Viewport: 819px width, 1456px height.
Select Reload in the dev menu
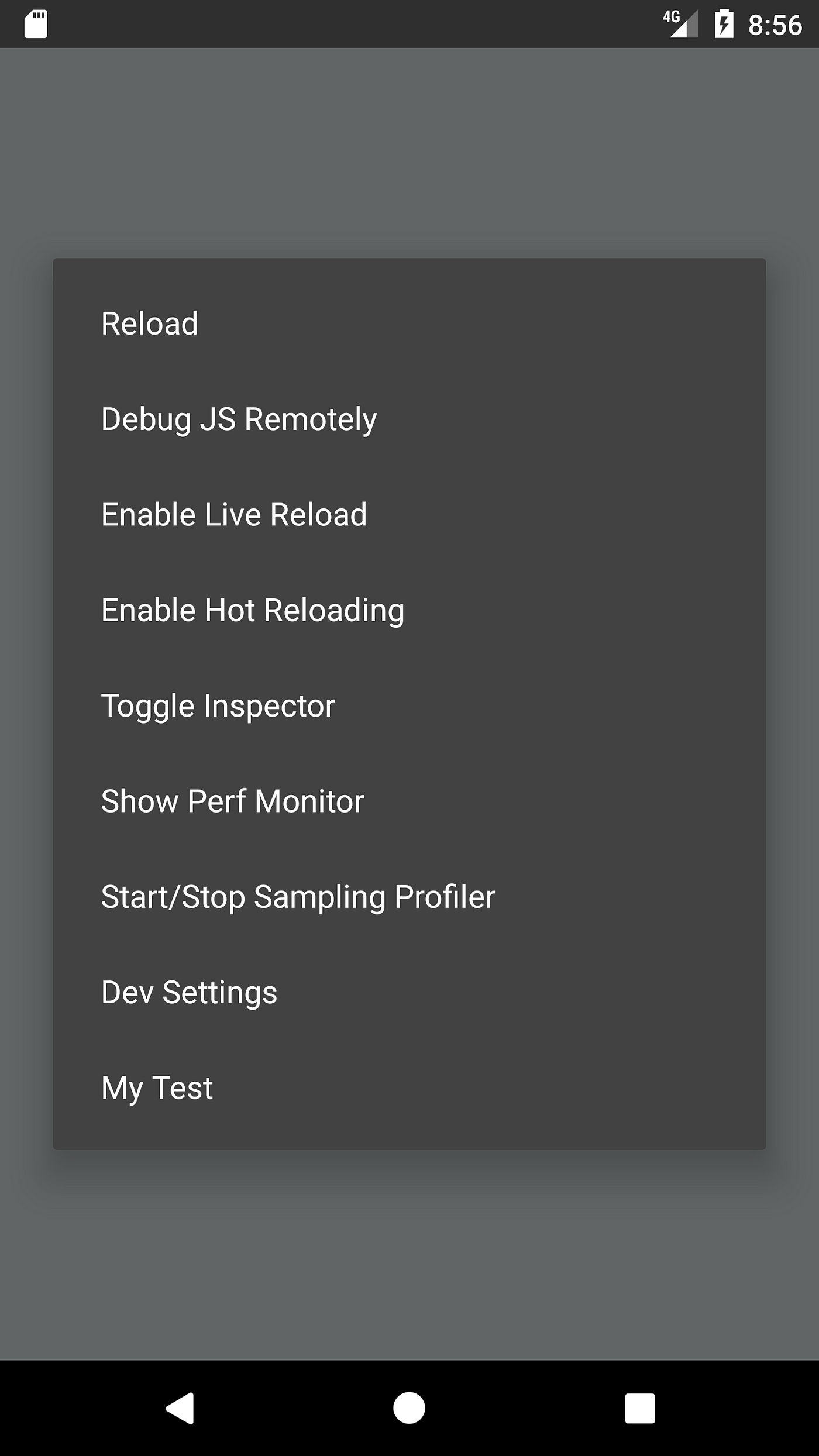[x=409, y=323]
